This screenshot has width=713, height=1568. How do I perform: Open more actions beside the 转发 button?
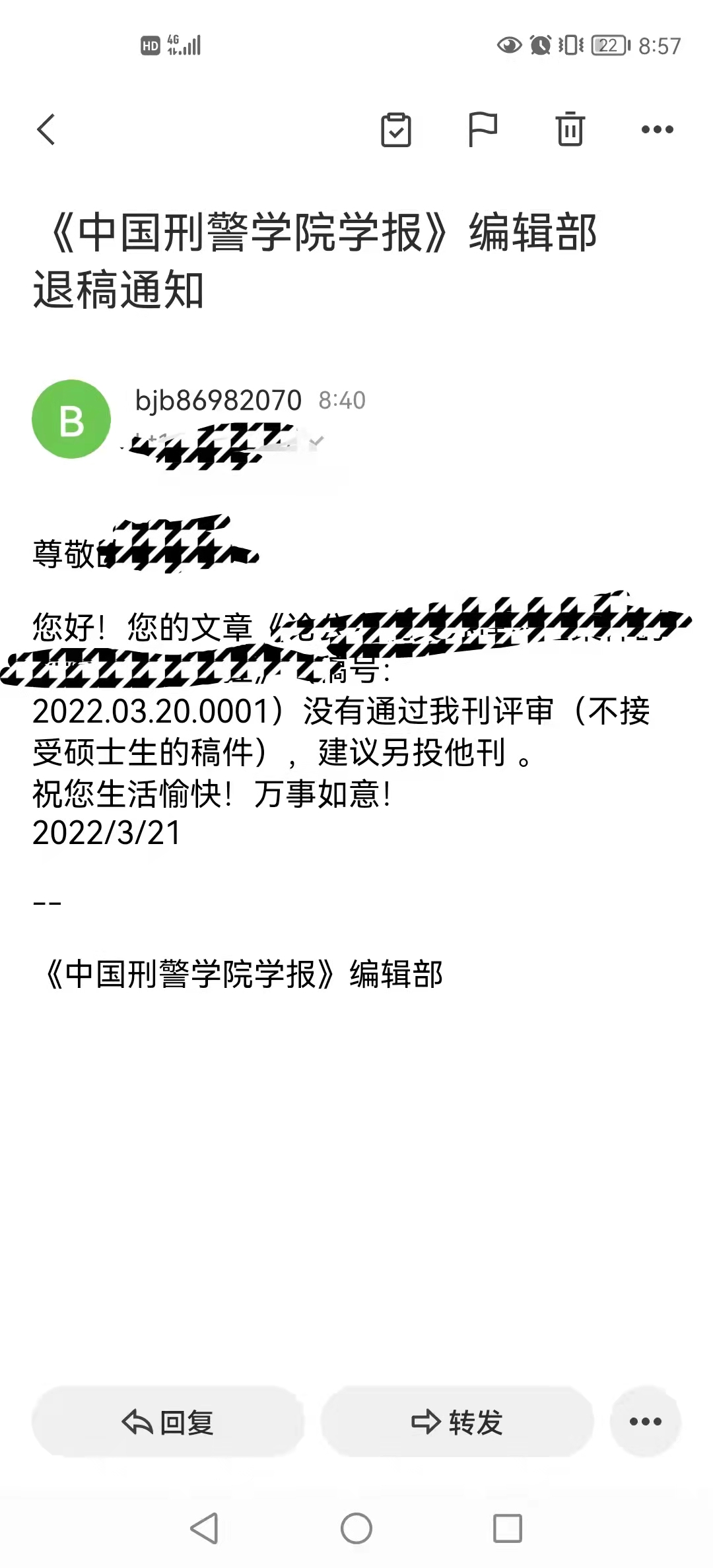(646, 1421)
